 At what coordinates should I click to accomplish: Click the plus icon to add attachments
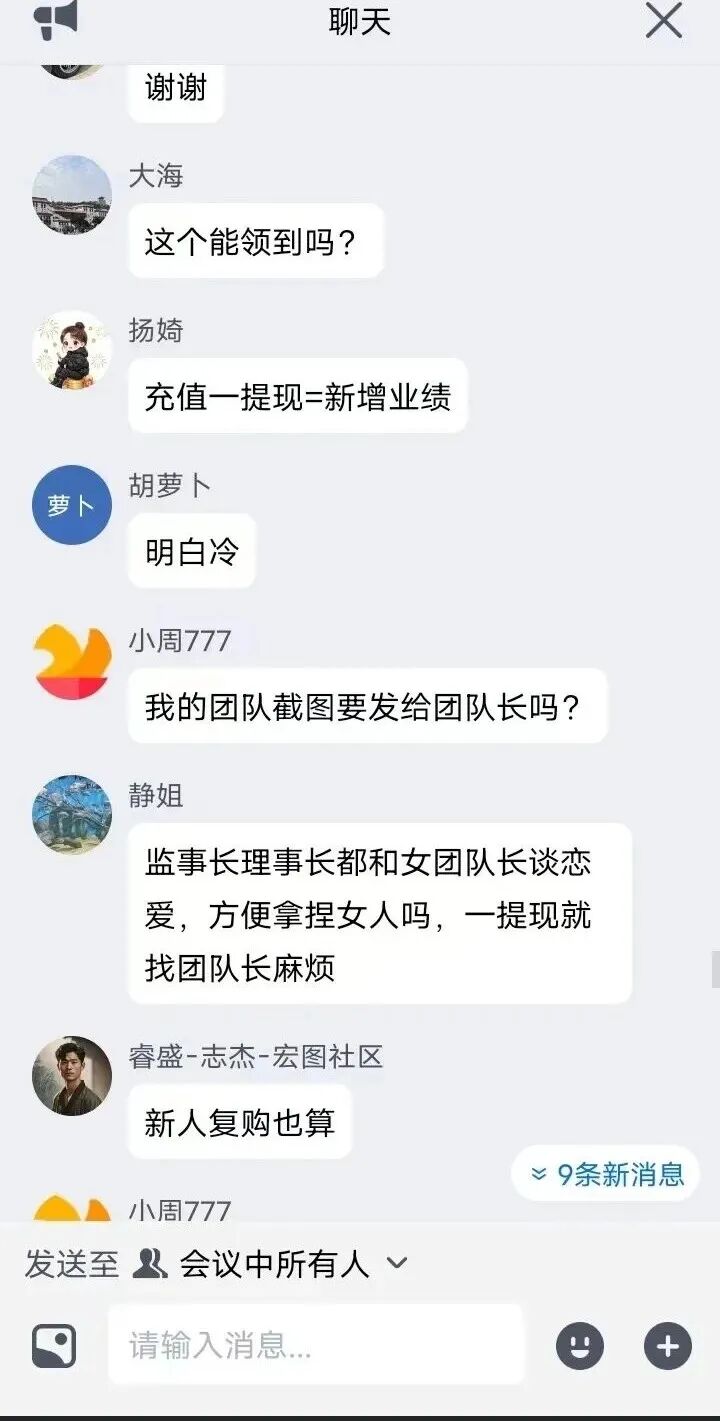tap(668, 1344)
